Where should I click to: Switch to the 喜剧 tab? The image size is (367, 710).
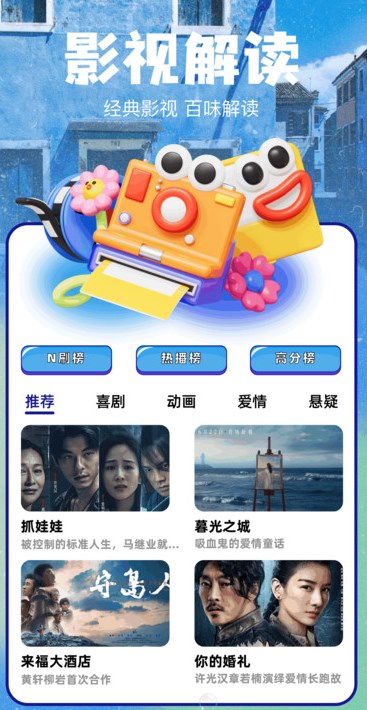(x=110, y=402)
